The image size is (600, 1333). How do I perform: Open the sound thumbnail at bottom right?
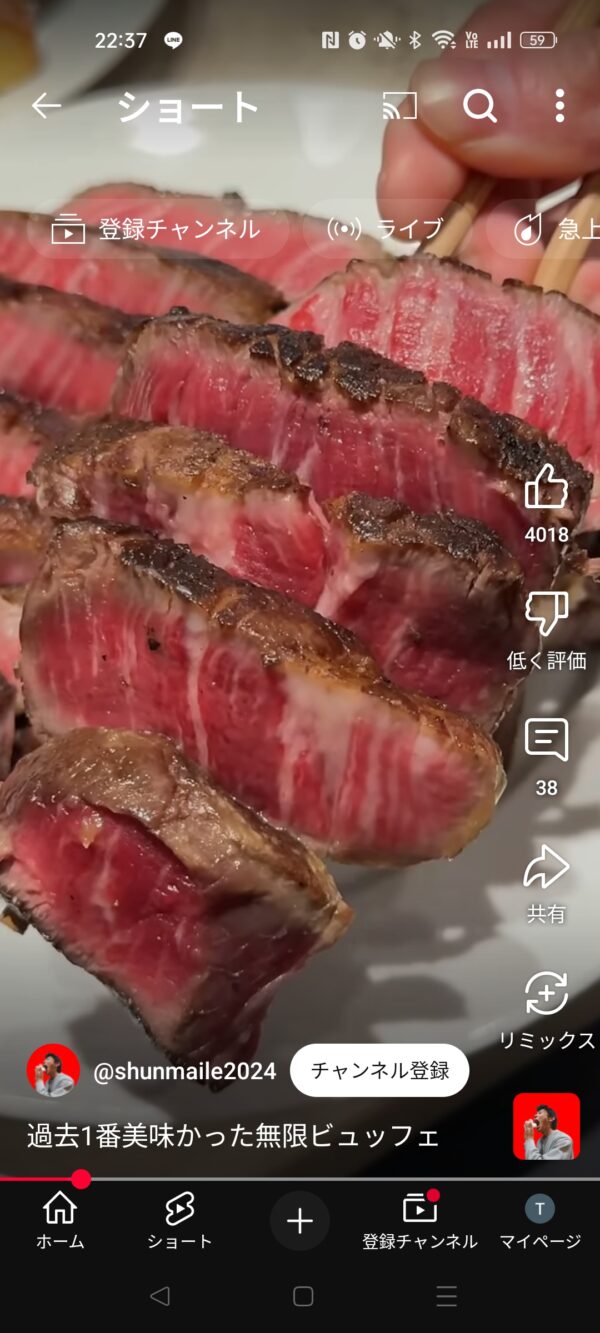[547, 1127]
